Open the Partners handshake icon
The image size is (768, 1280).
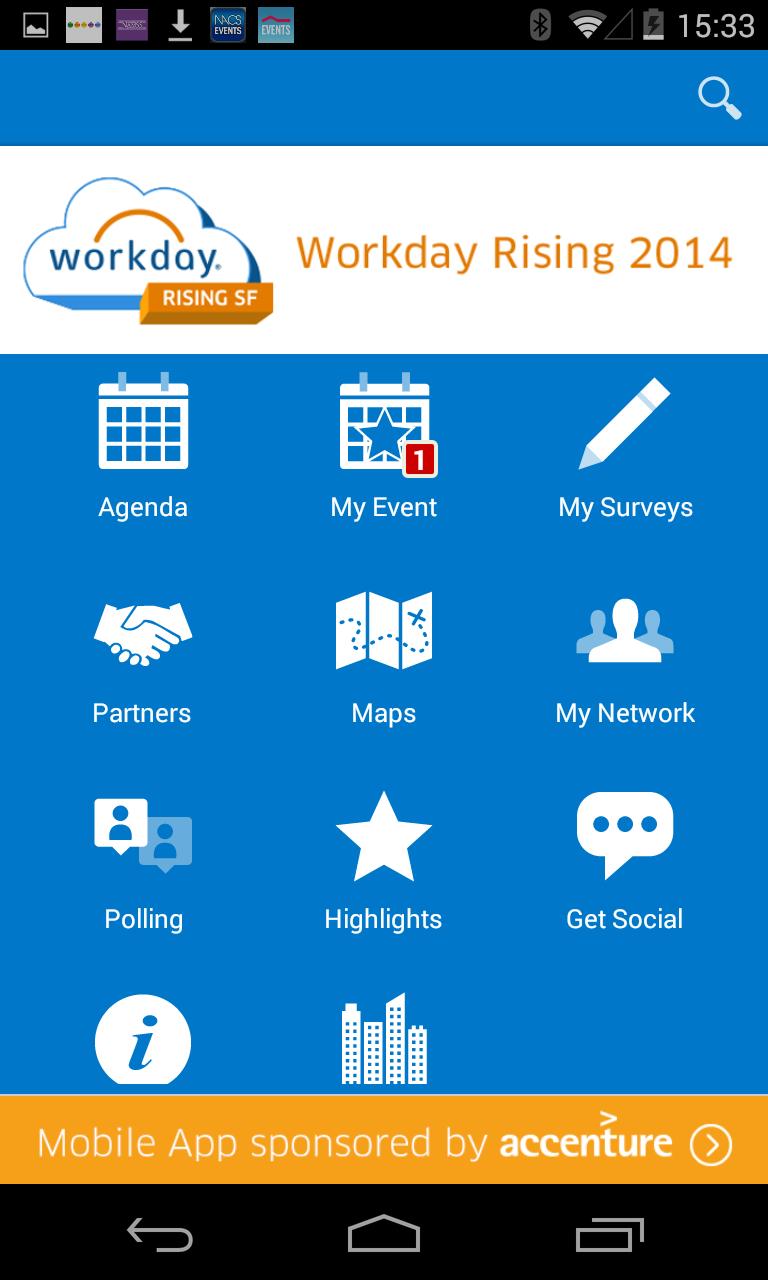click(x=142, y=630)
